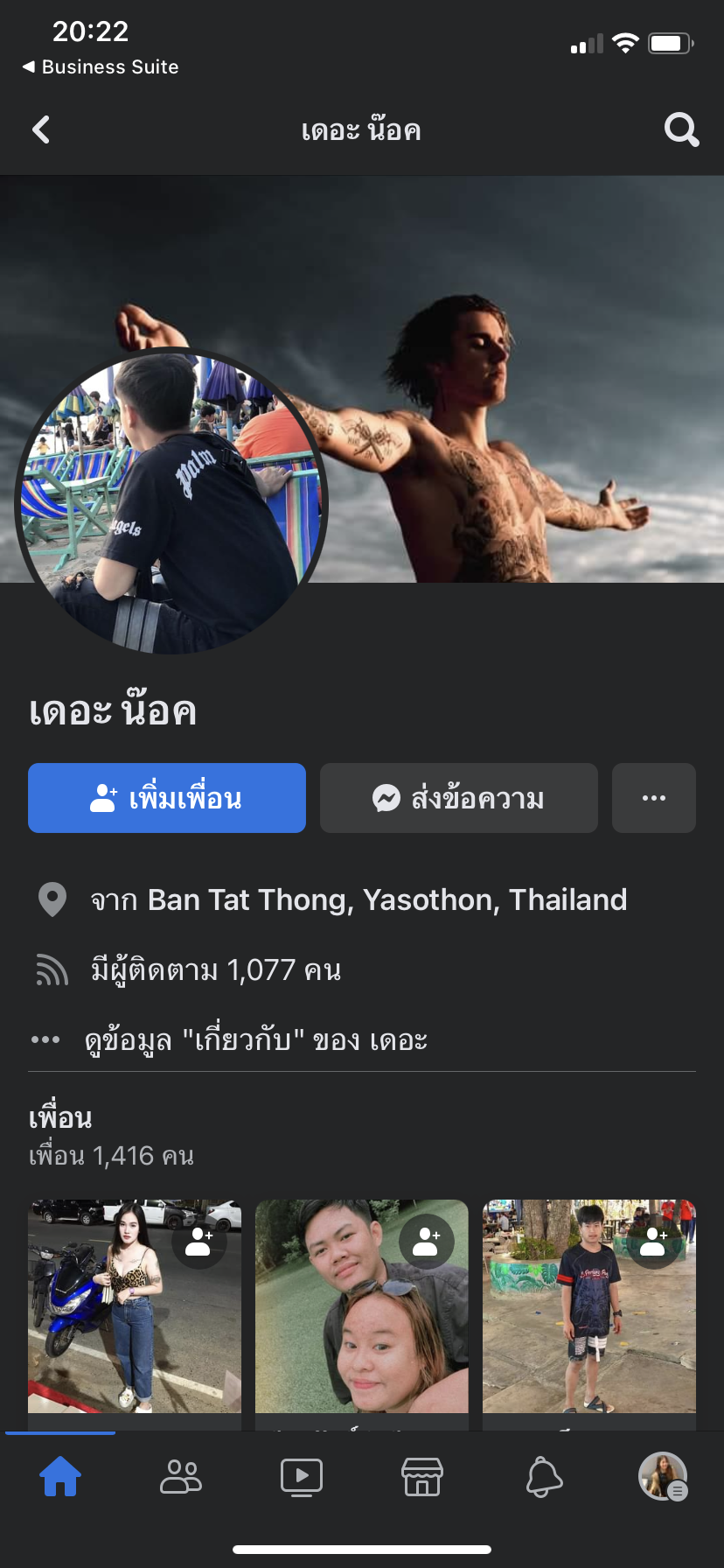724x1568 pixels.
Task: Open the three-dot more options button
Action: tap(654, 798)
